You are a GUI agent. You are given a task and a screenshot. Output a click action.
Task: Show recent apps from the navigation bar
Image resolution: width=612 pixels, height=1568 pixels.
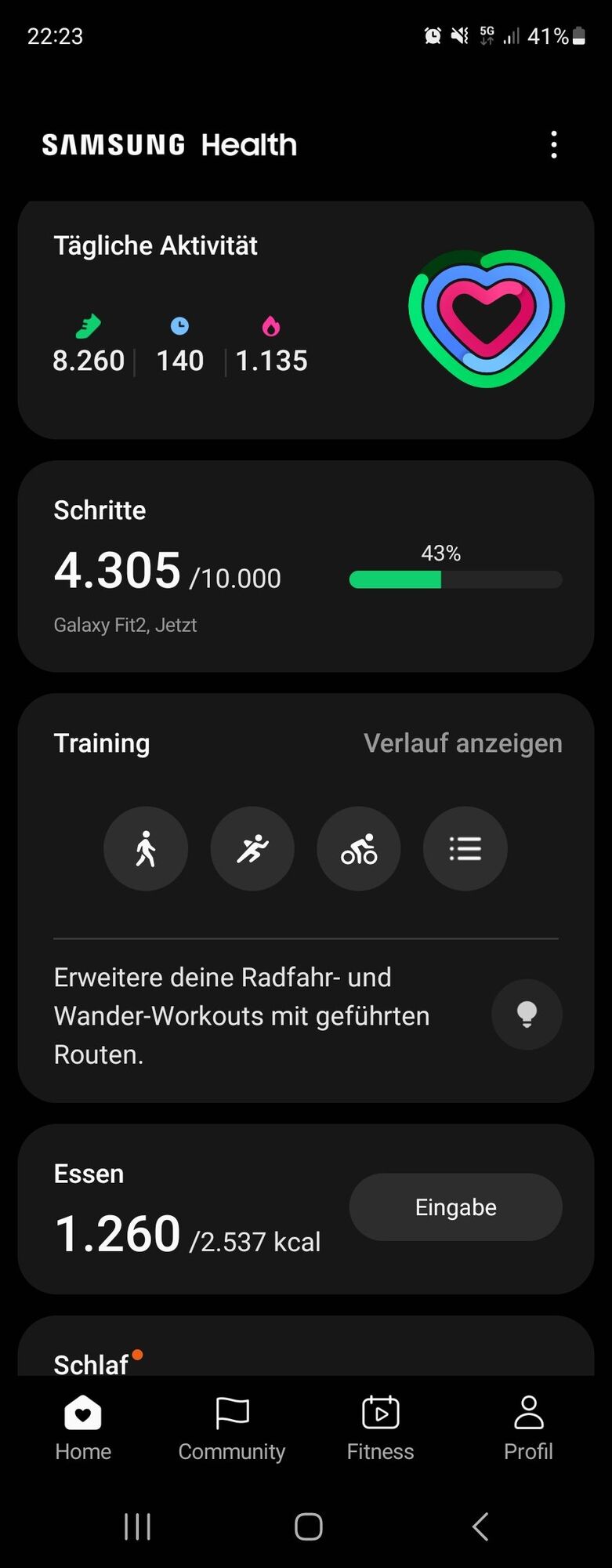click(x=137, y=1526)
